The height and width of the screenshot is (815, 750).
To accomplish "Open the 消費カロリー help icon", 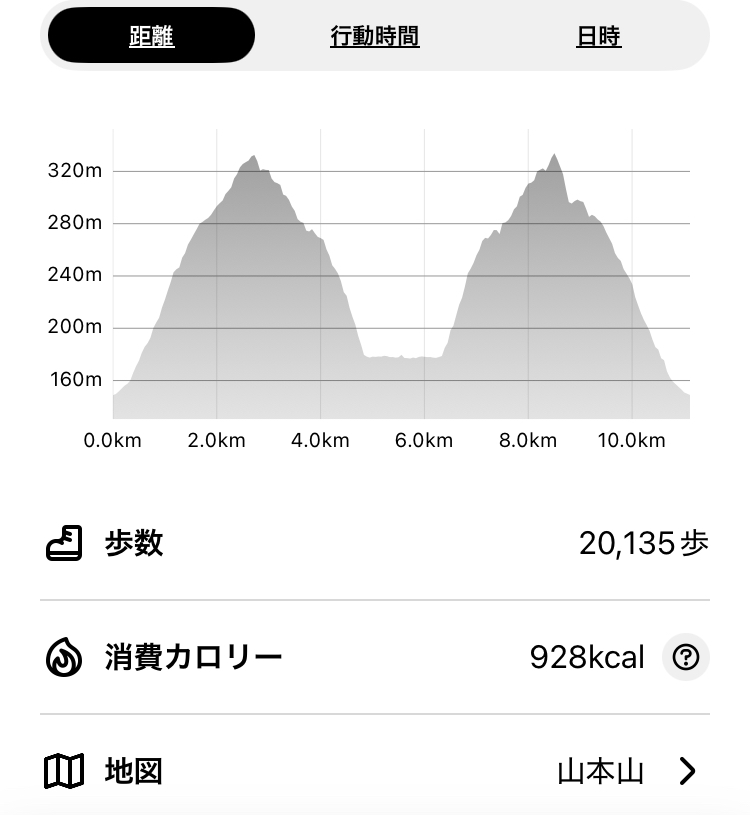I will [686, 657].
